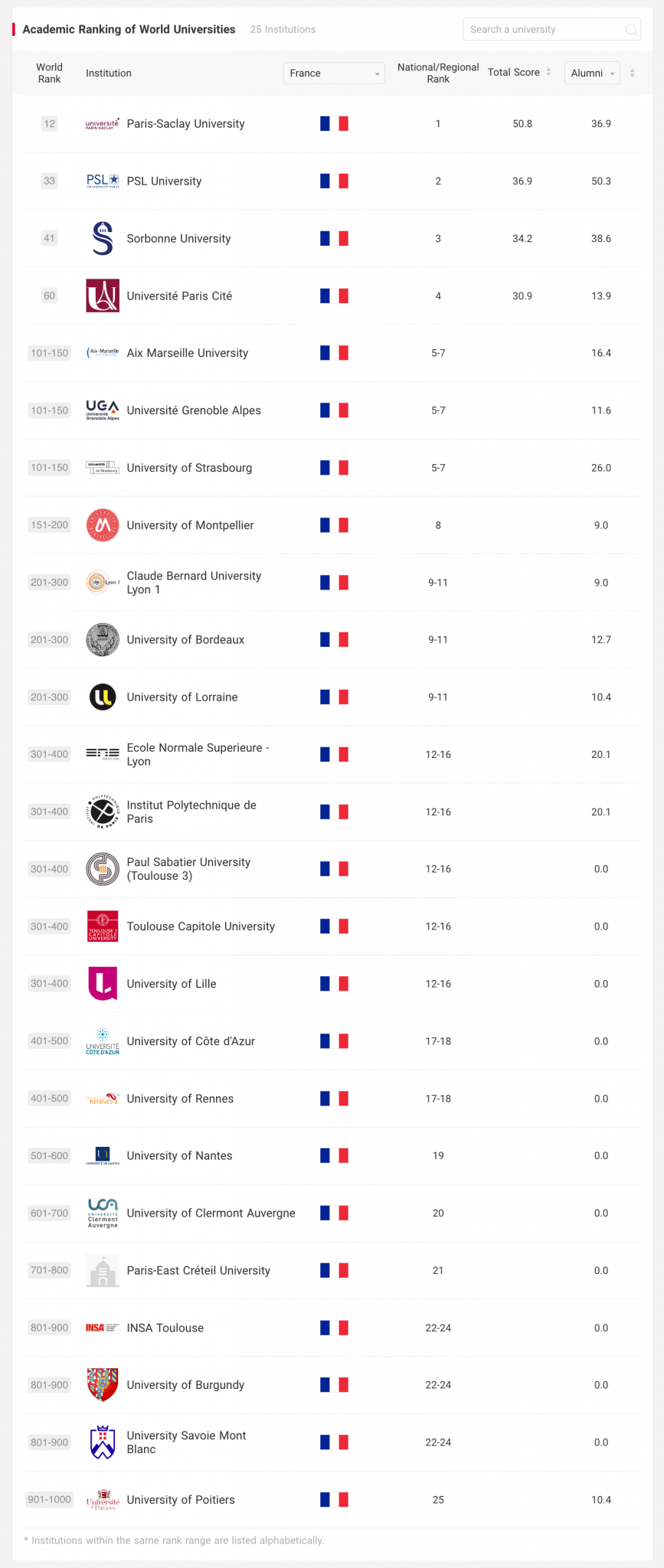Viewport: 664px width, 1568px height.
Task: Click the National/Regional Rank column header
Action: pyautogui.click(x=437, y=73)
